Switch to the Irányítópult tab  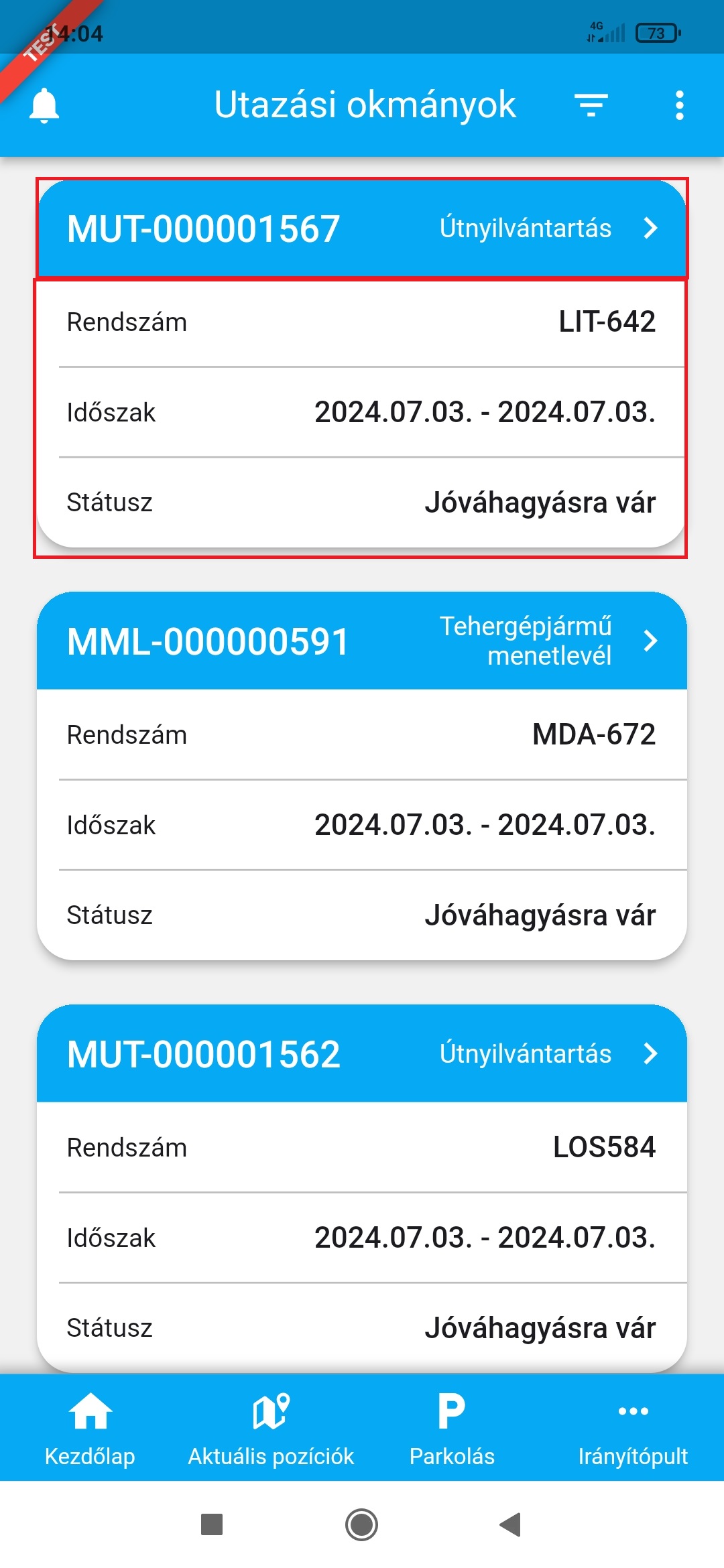point(633,1427)
